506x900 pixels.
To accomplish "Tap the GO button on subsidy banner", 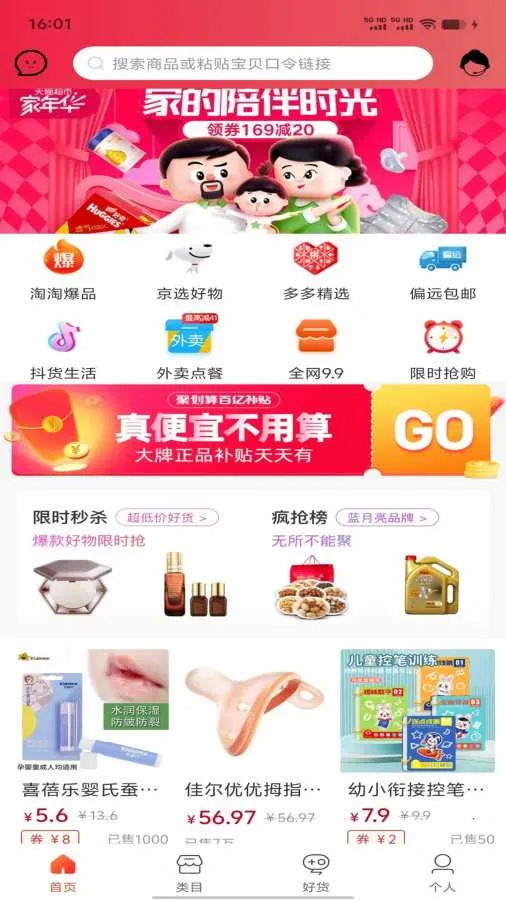I will click(433, 430).
